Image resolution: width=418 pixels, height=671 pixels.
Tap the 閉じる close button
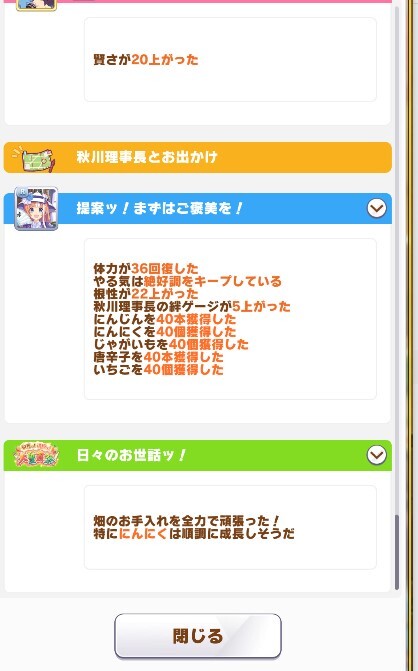pos(198,635)
